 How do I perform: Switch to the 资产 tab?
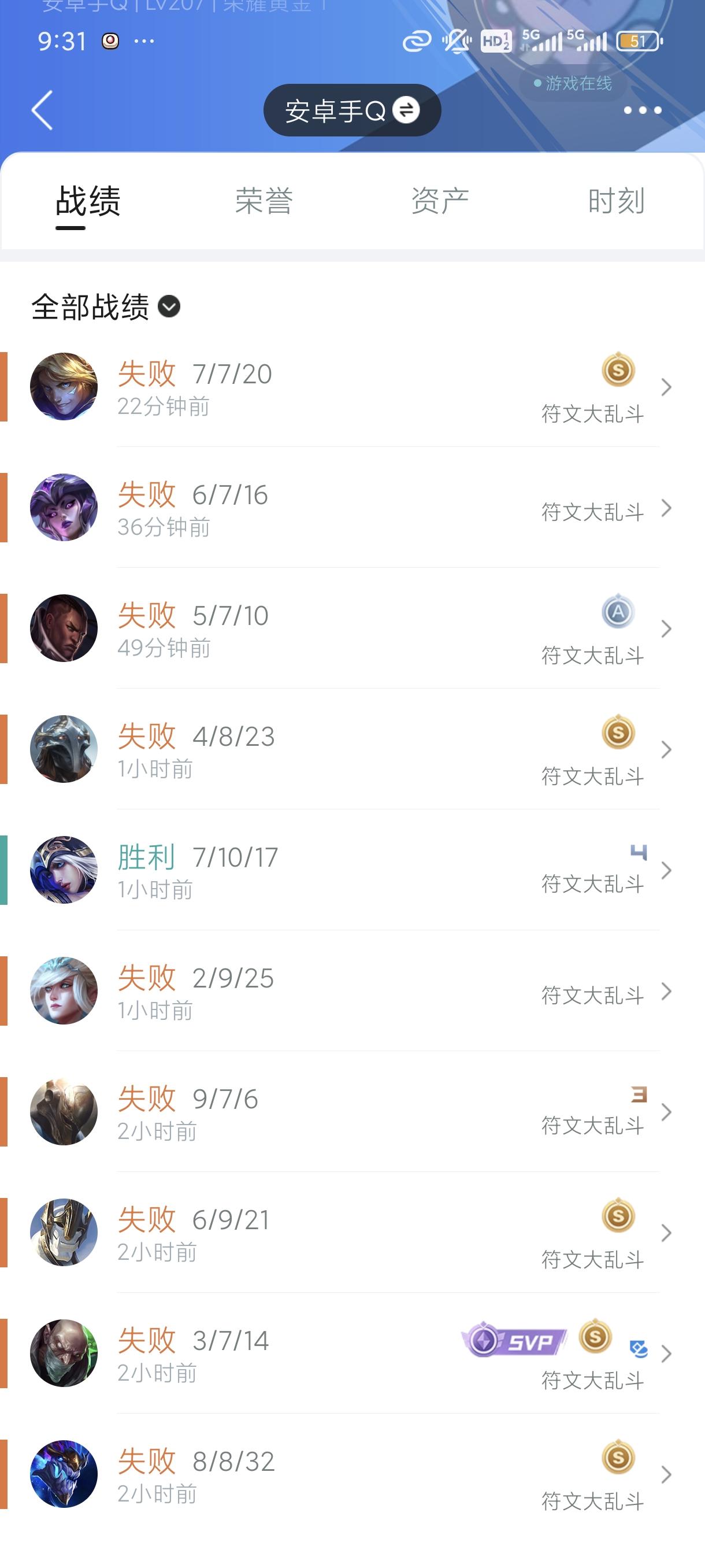(x=440, y=201)
